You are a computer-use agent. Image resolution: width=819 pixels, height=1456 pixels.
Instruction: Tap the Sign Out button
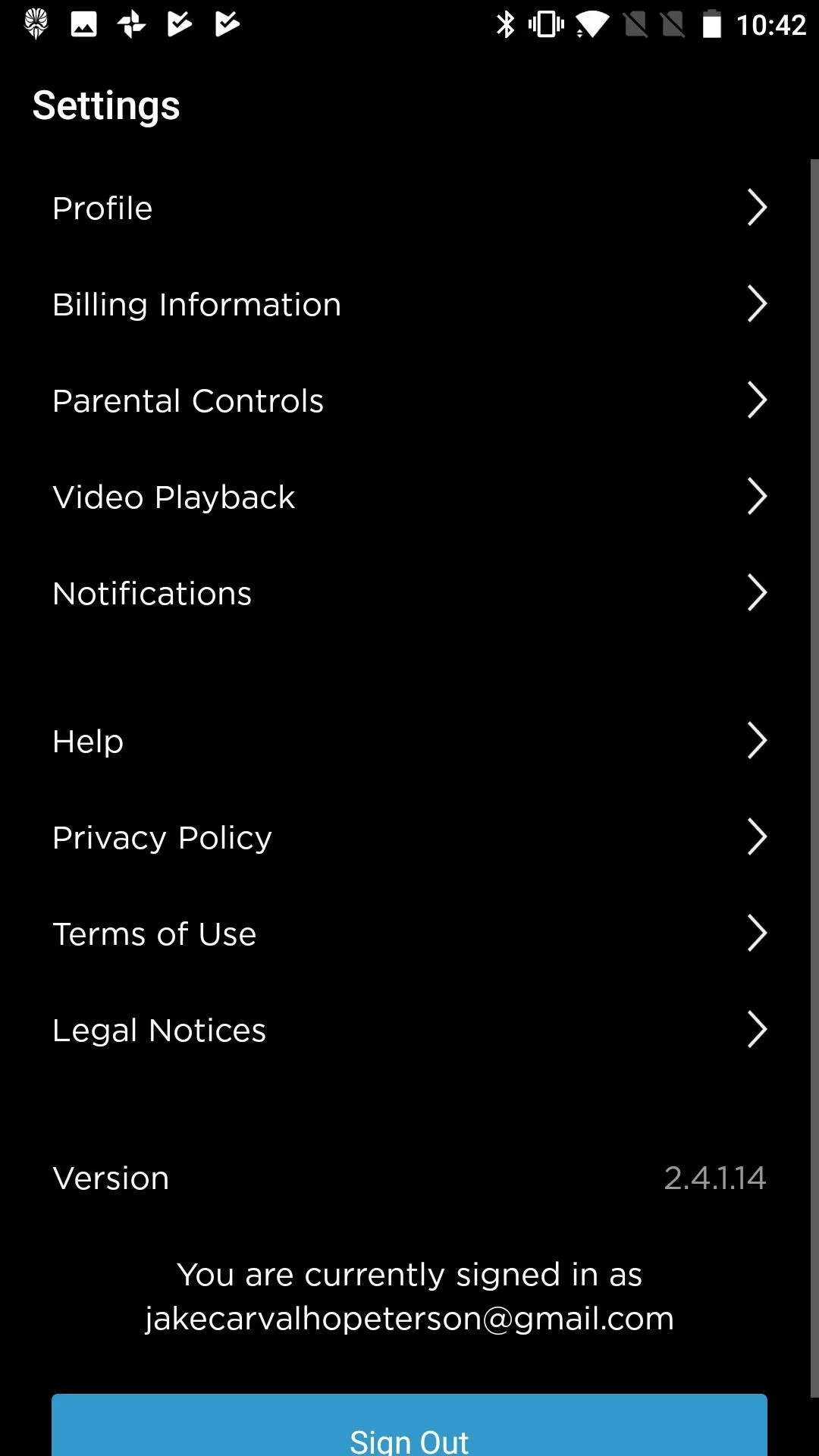(x=409, y=1426)
